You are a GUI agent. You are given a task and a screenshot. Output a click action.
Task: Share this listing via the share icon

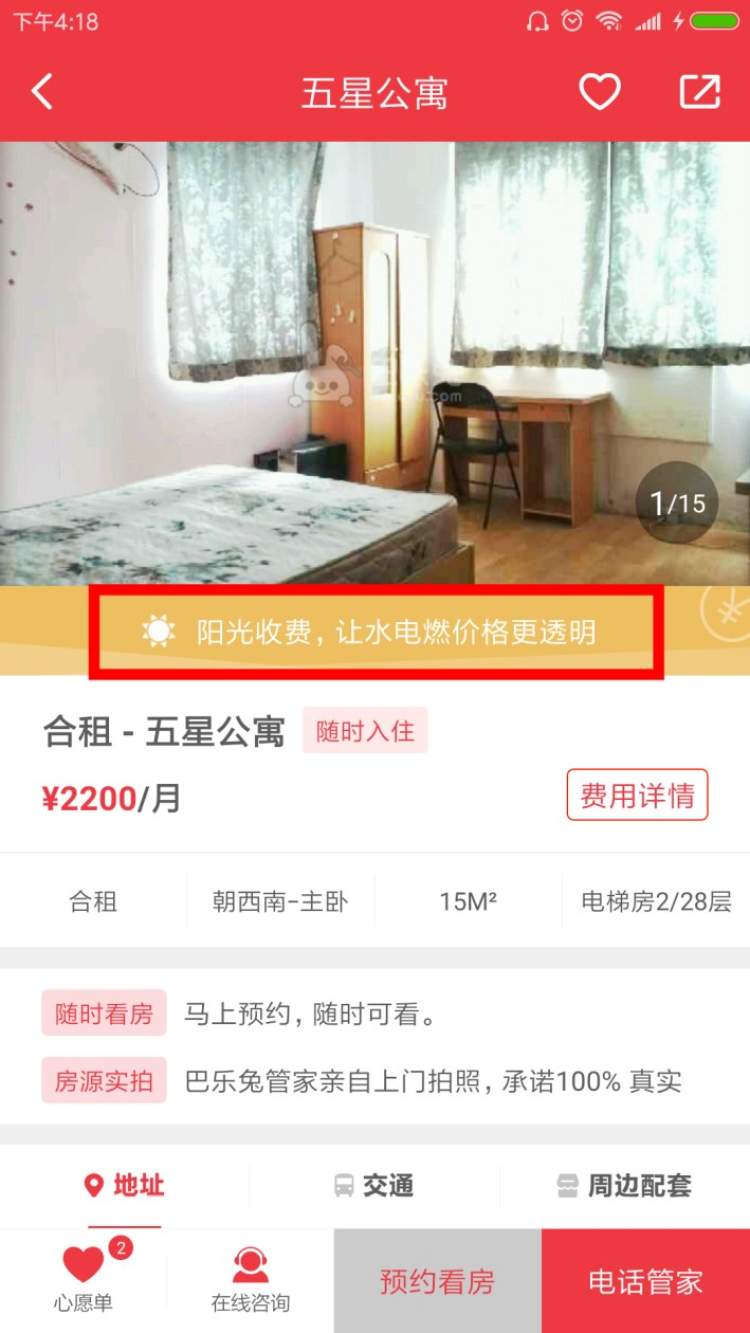[x=699, y=92]
